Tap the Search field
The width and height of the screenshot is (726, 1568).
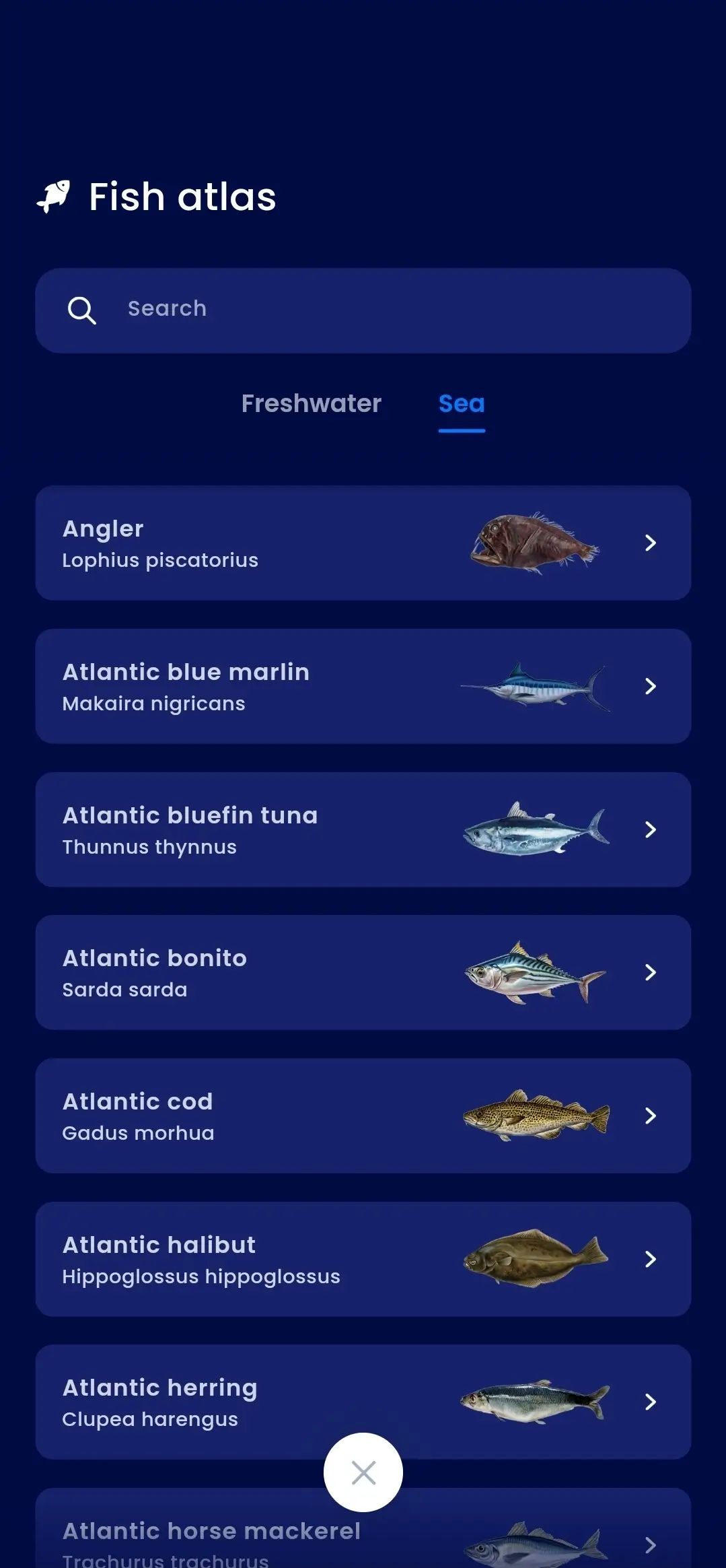coord(363,310)
